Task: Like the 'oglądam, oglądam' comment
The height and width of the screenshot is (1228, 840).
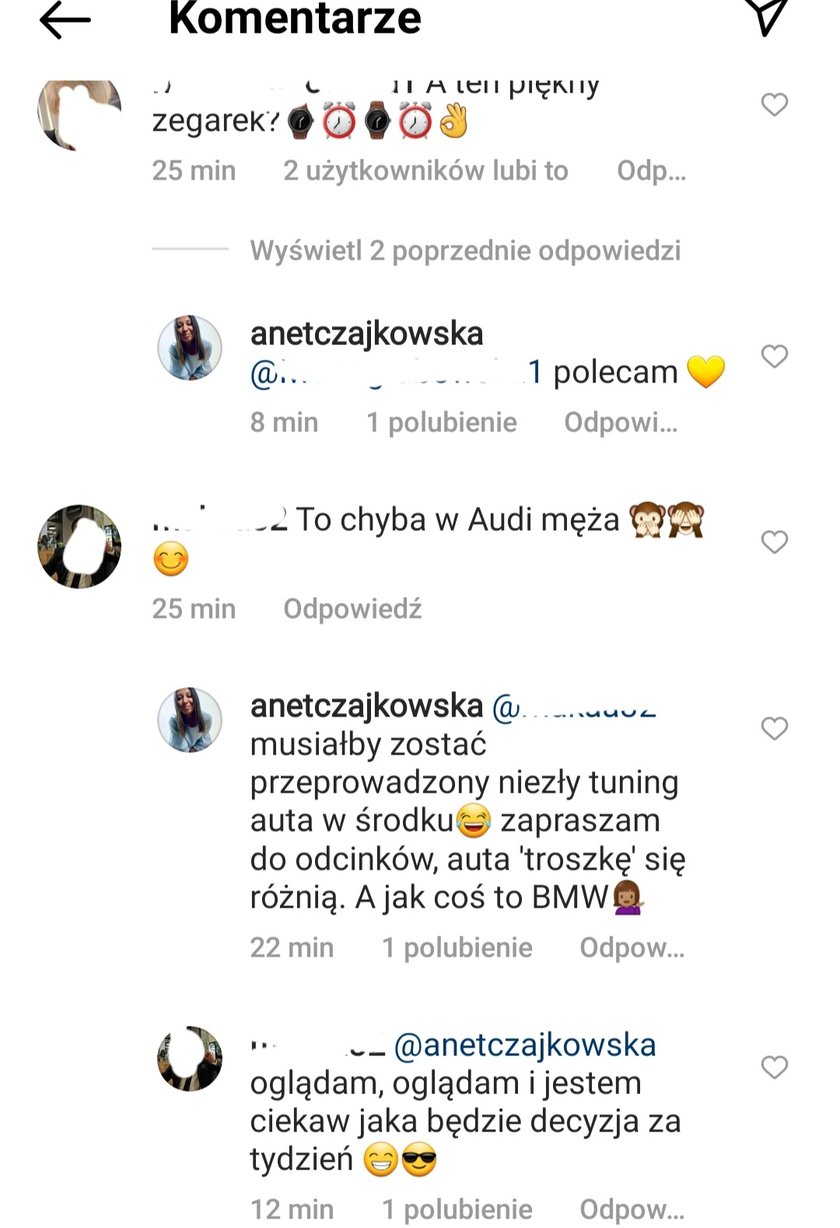Action: point(774,1067)
